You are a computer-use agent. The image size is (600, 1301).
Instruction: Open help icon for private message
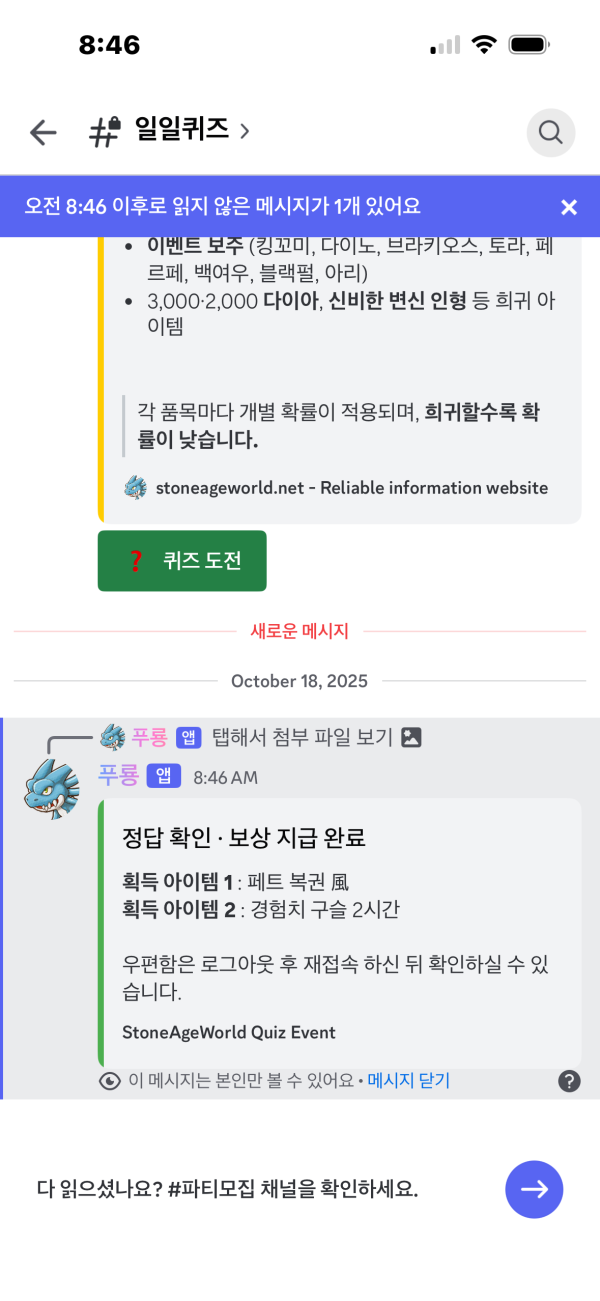pyautogui.click(x=569, y=1081)
